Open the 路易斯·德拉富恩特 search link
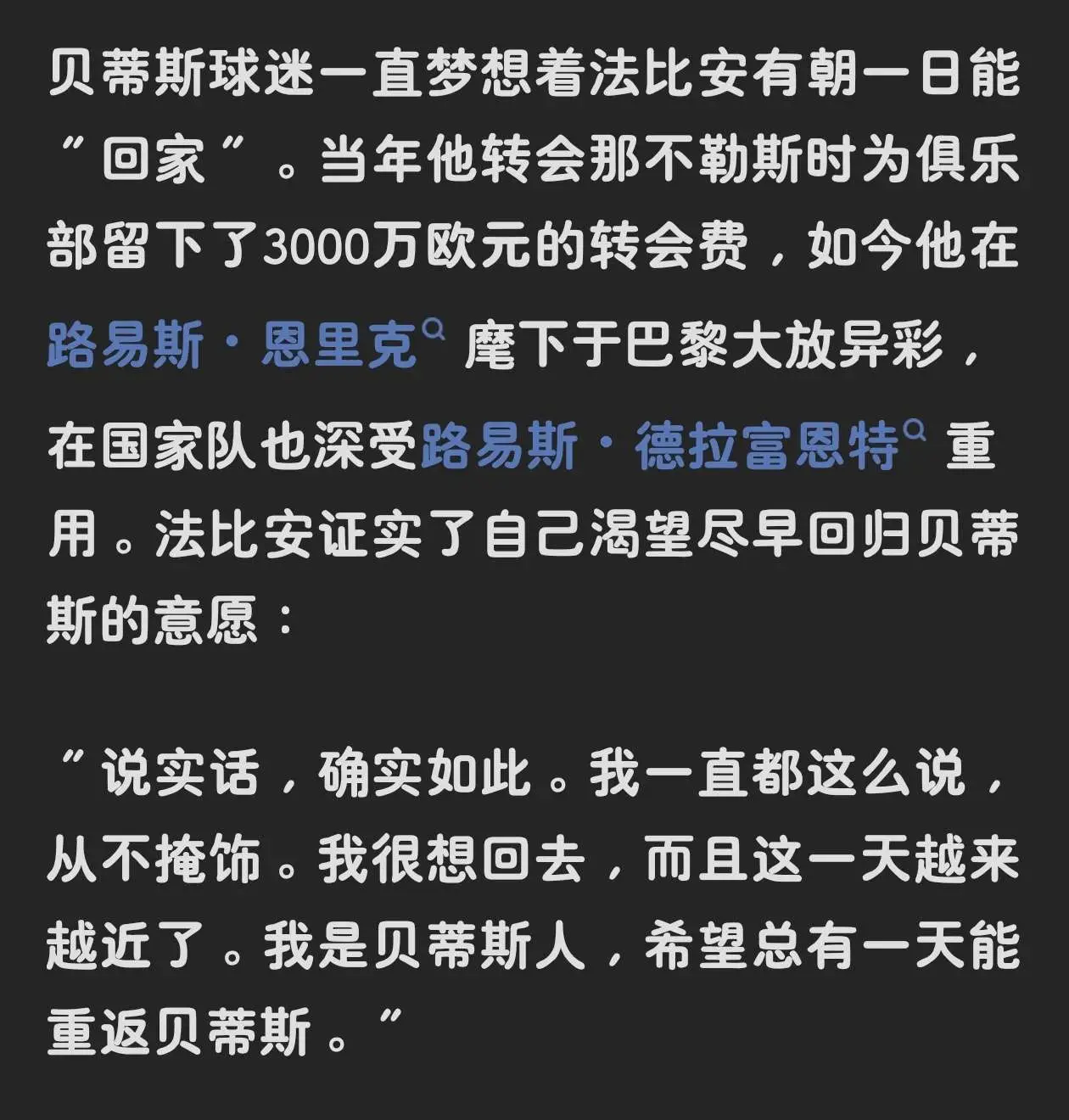The image size is (1069, 1120). [x=673, y=445]
